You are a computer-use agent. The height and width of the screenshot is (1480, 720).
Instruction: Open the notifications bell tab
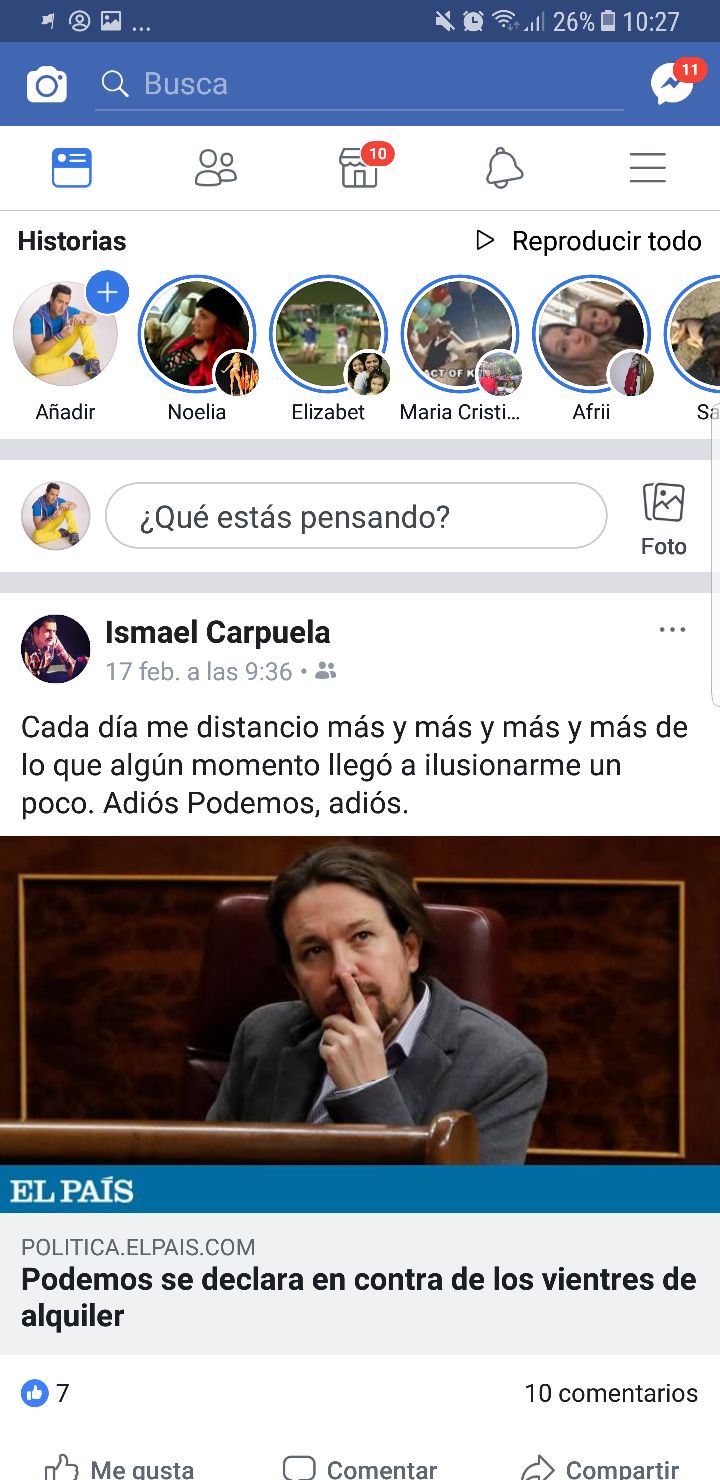504,168
